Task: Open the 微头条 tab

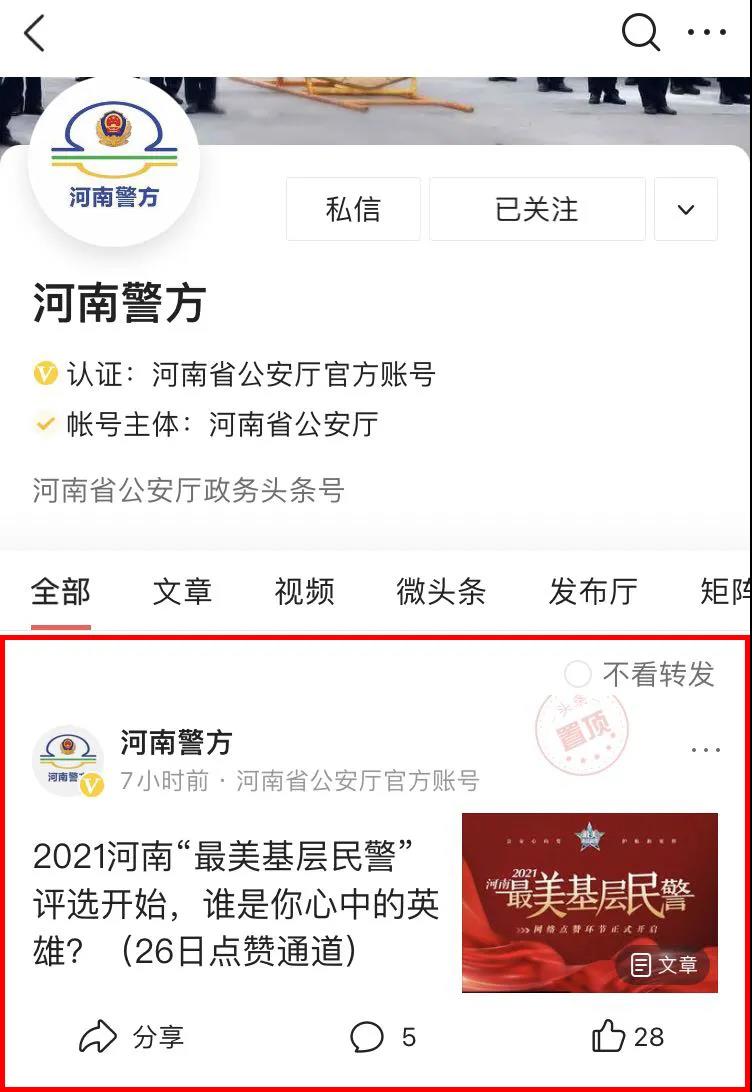Action: pyautogui.click(x=440, y=591)
